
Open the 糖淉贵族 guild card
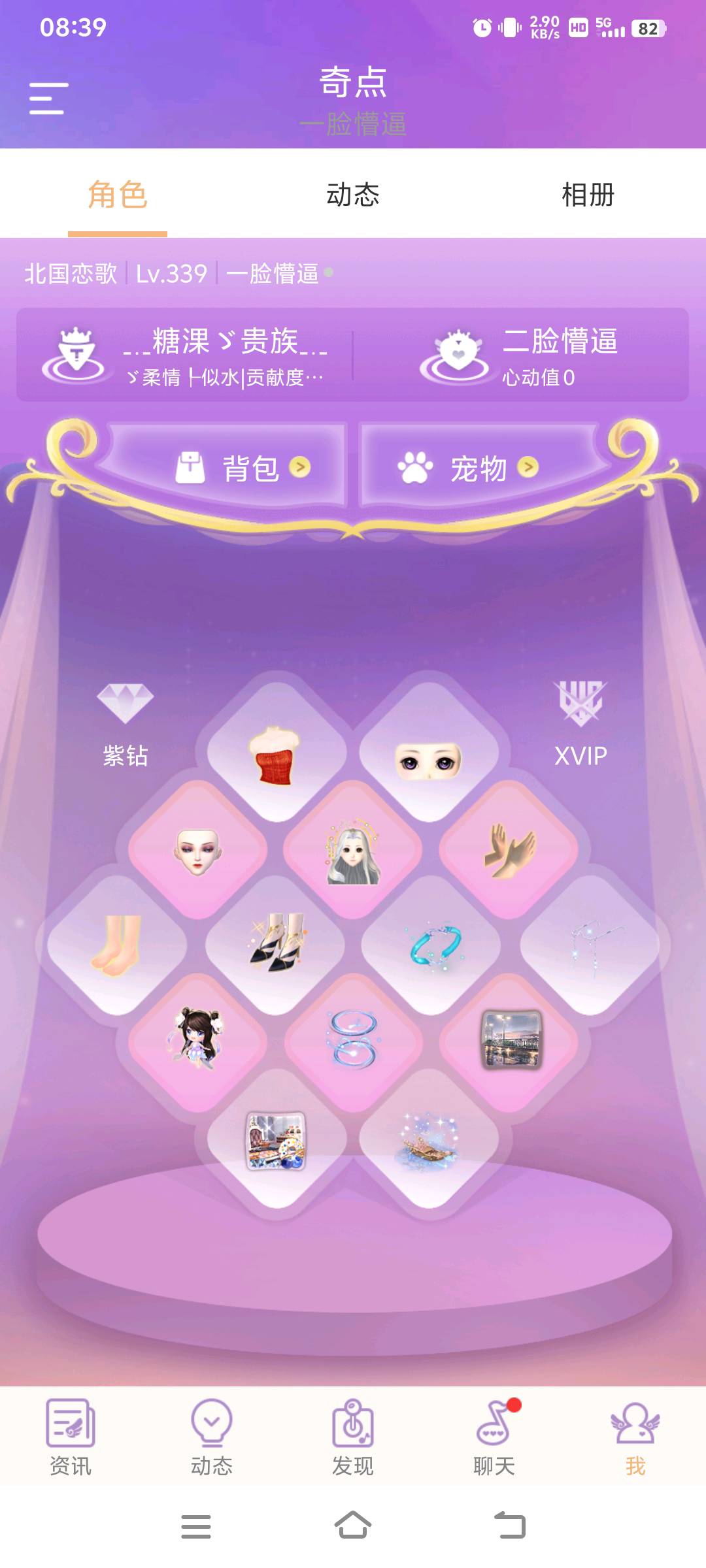186,355
